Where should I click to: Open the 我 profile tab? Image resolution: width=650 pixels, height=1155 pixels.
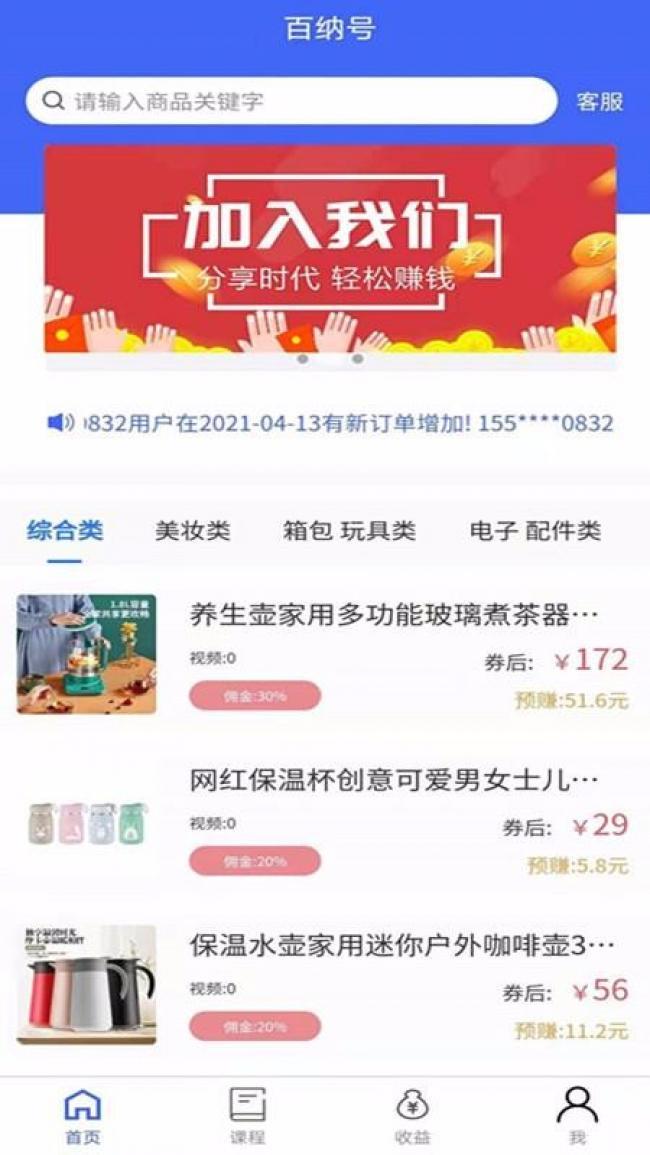point(577,1115)
